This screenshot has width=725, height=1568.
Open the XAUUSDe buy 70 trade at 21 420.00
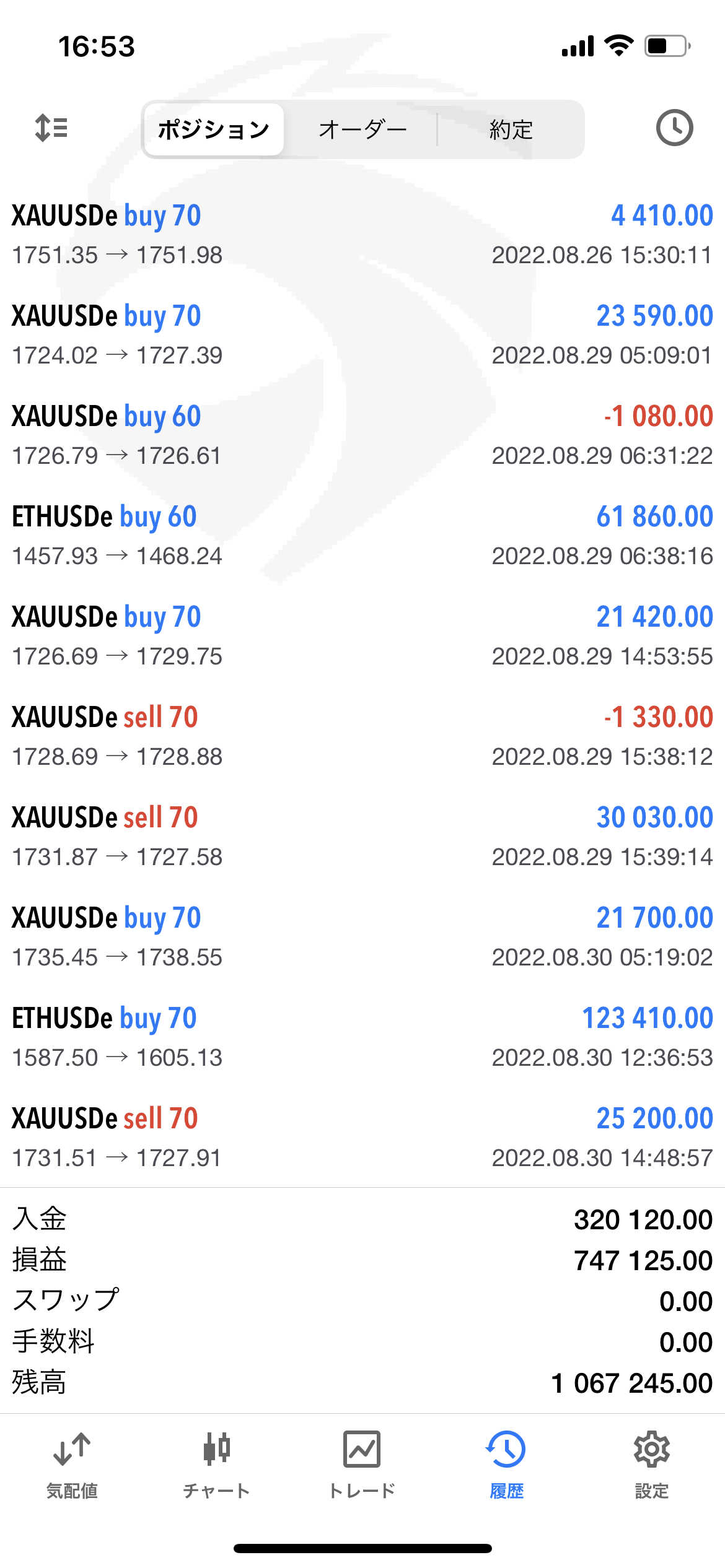(362, 636)
